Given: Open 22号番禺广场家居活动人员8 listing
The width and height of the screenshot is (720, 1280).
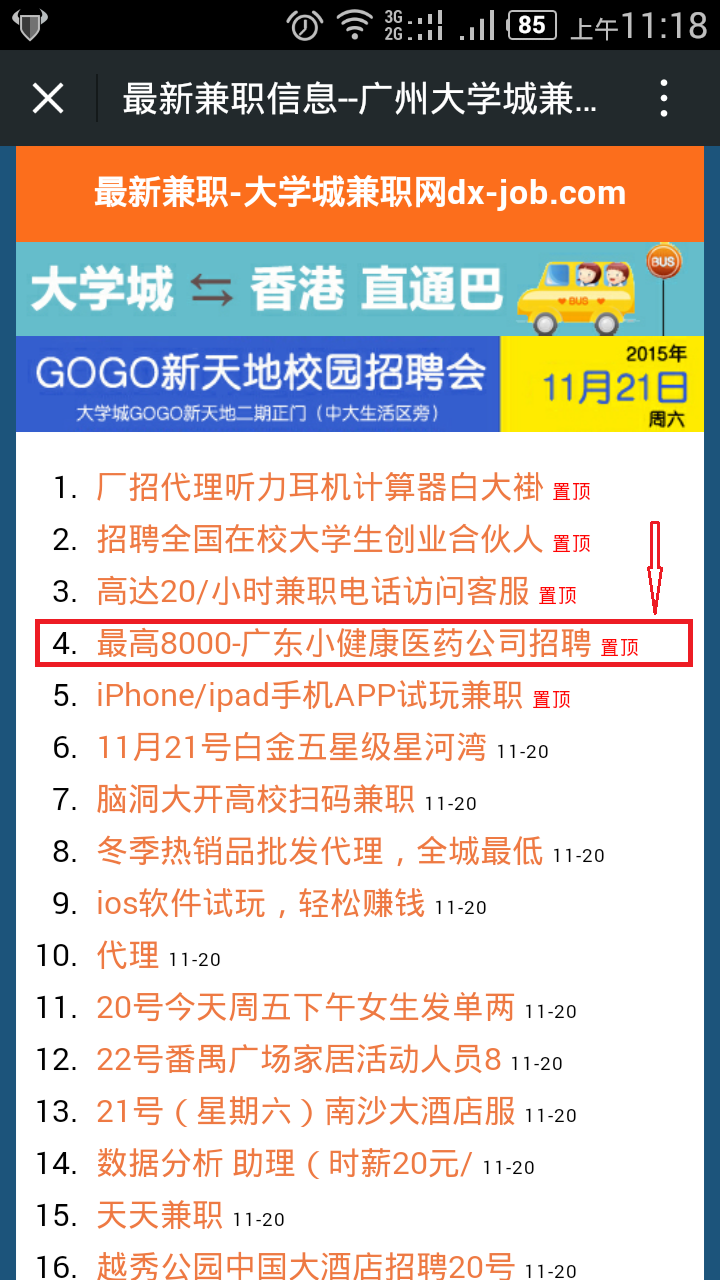Looking at the screenshot, I should [298, 1060].
